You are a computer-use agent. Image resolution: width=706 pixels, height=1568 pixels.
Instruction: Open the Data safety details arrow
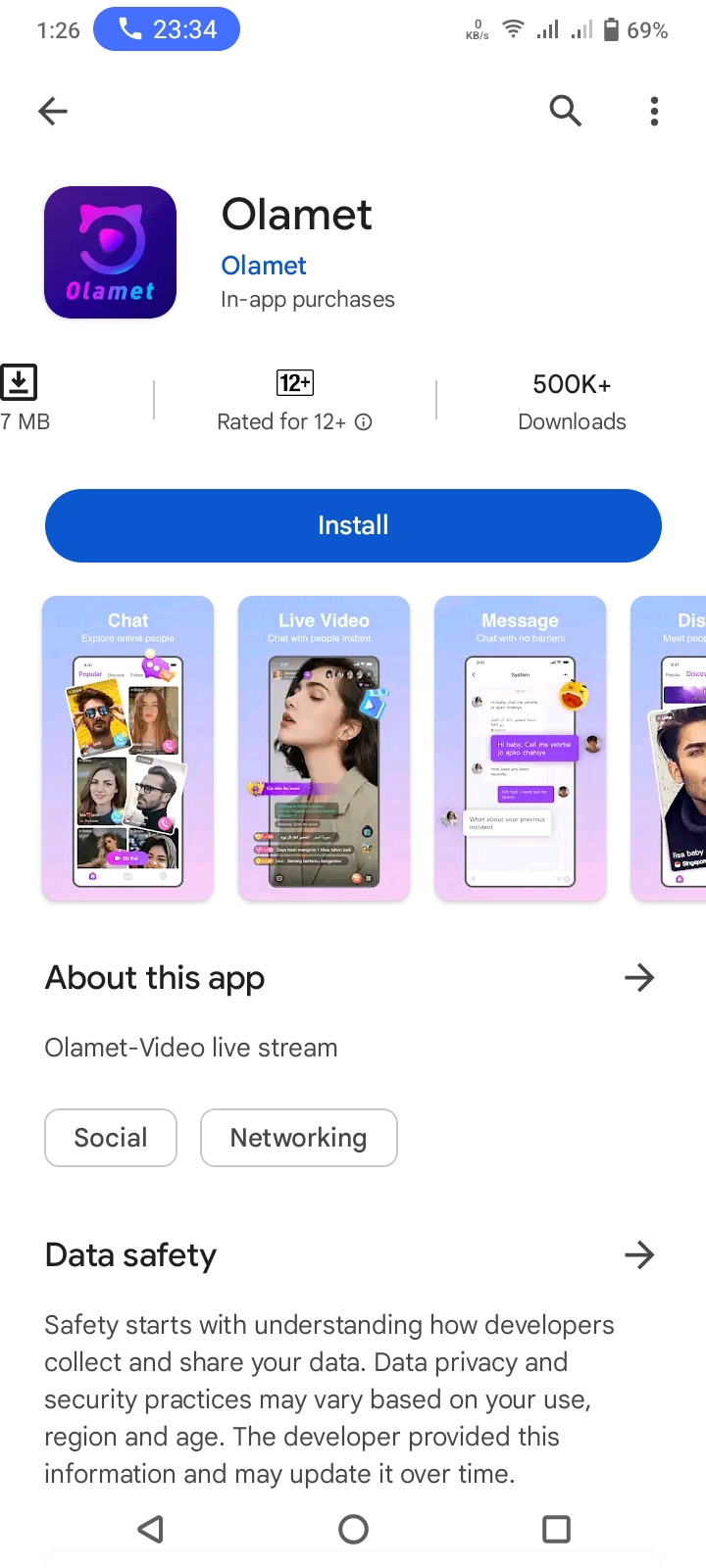(638, 1254)
